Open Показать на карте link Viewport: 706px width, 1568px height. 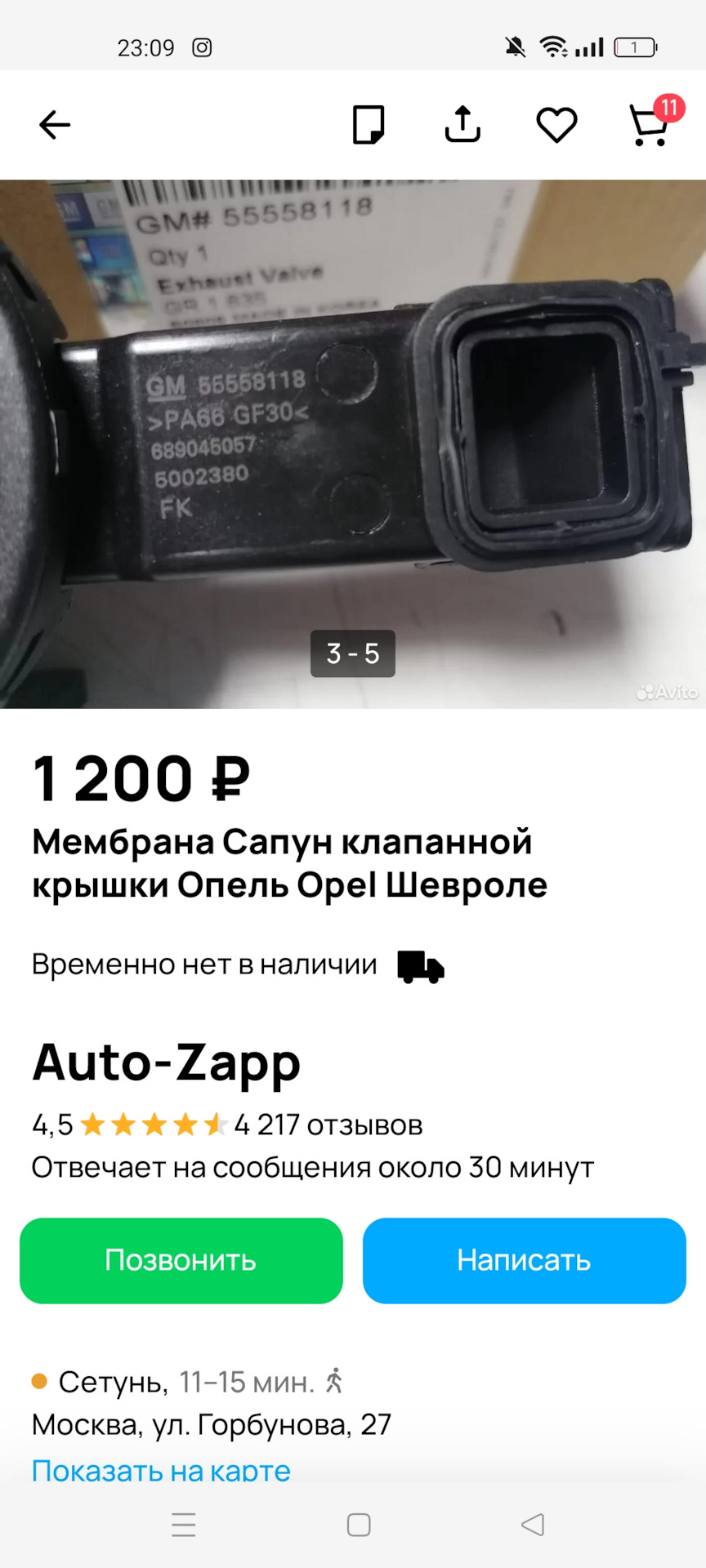[161, 1471]
